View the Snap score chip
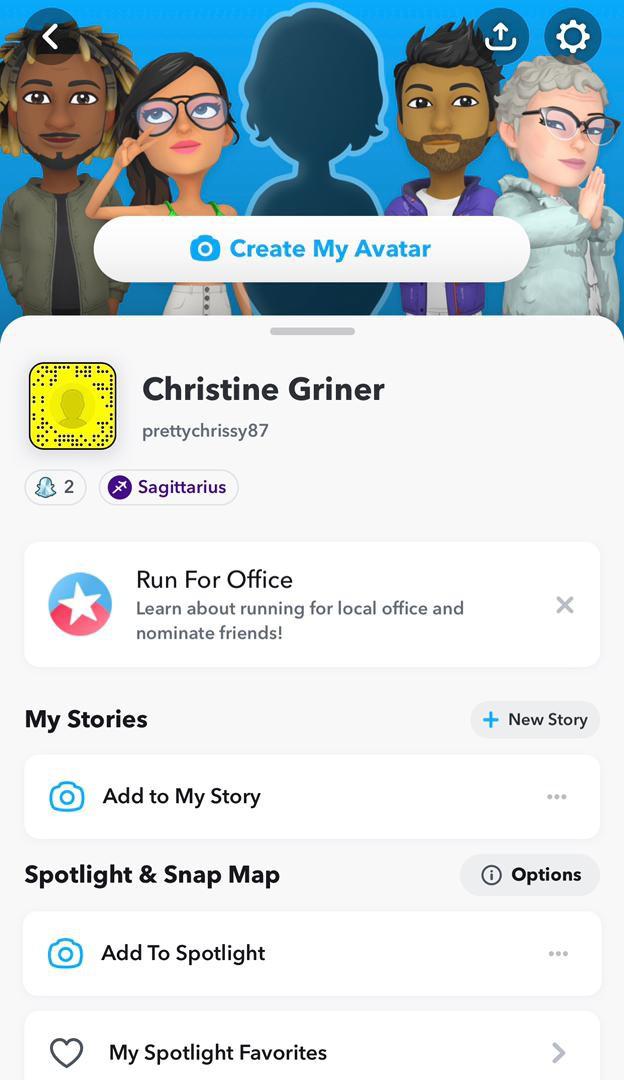The image size is (624, 1080). coord(56,488)
